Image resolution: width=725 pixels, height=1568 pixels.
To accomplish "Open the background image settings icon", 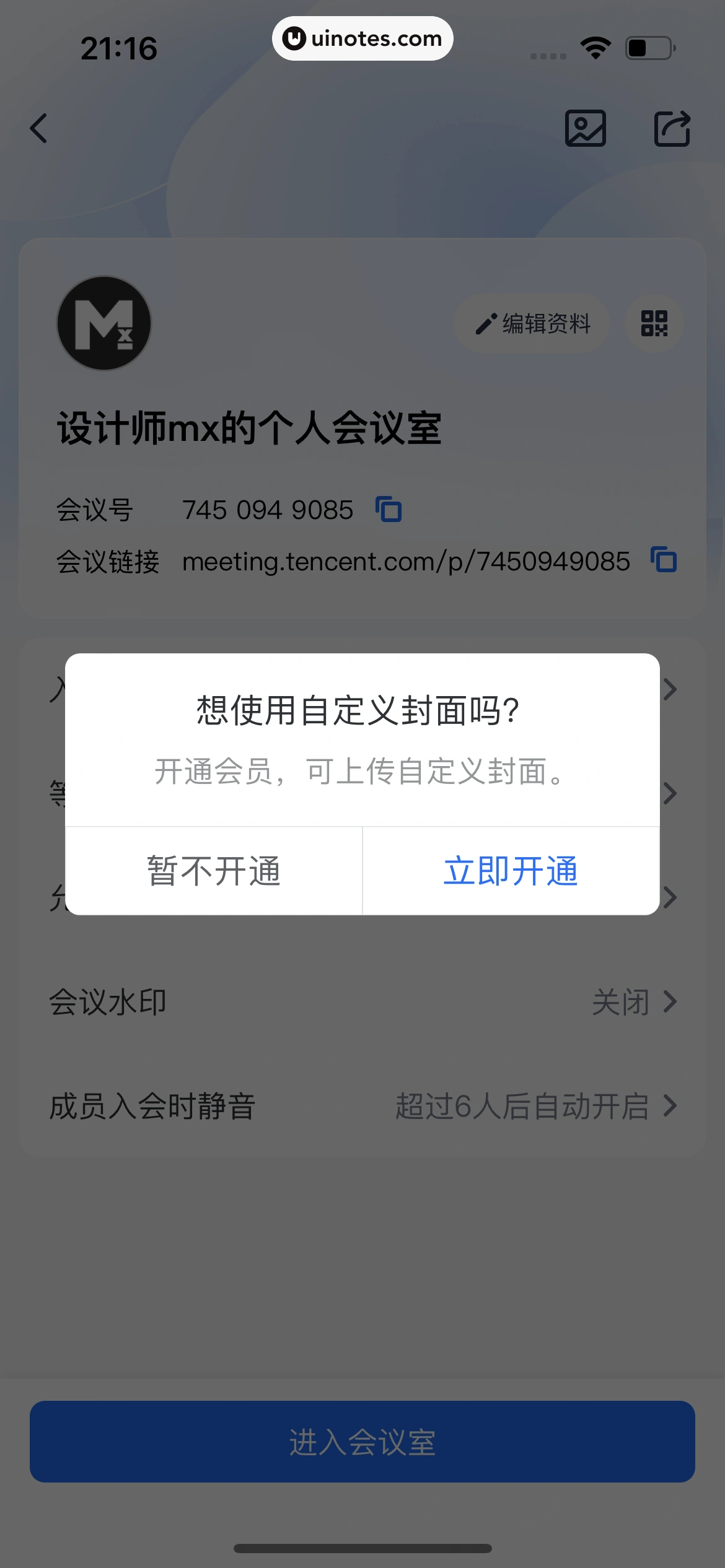I will [585, 129].
